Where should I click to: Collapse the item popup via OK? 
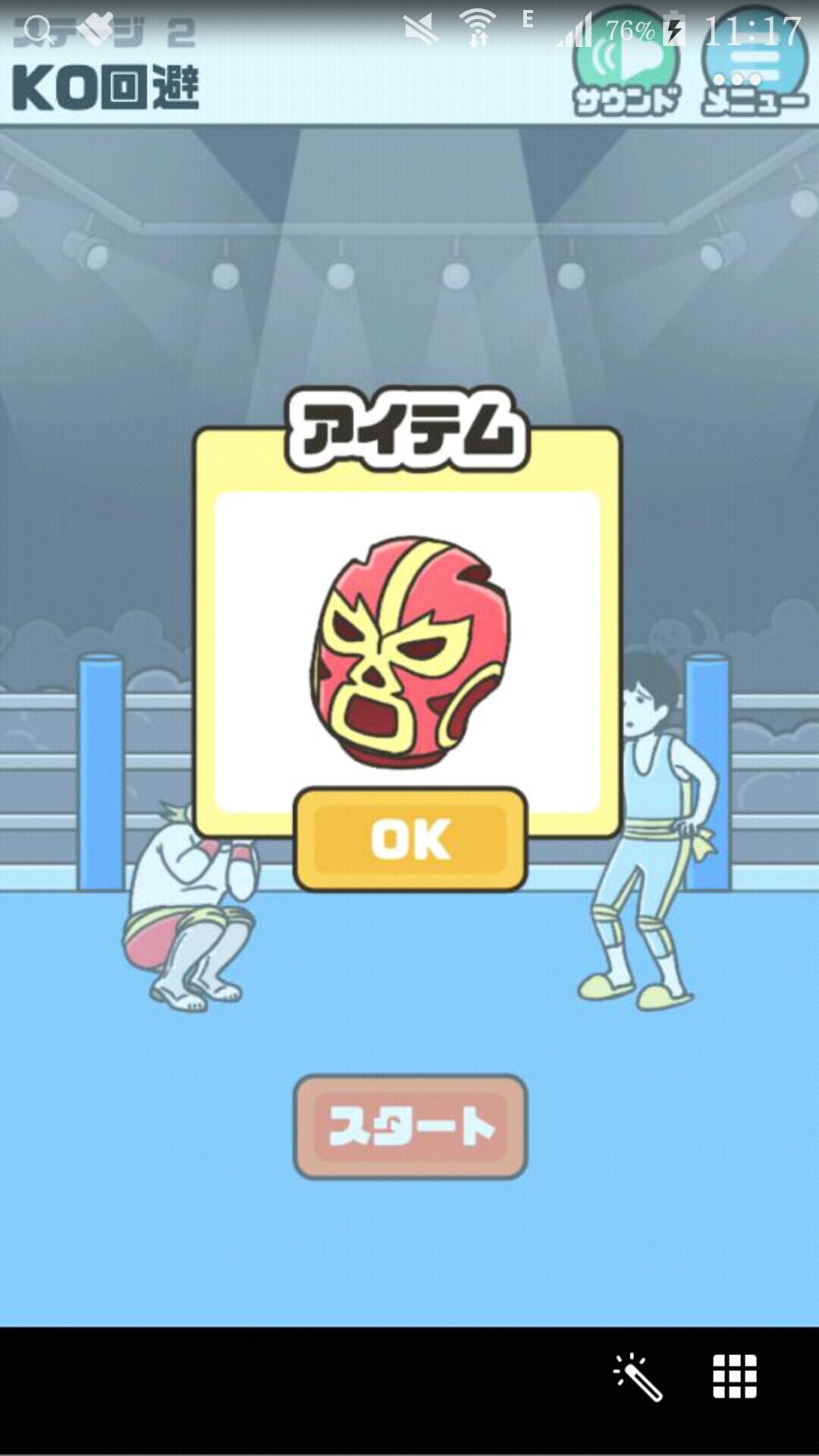(409, 838)
